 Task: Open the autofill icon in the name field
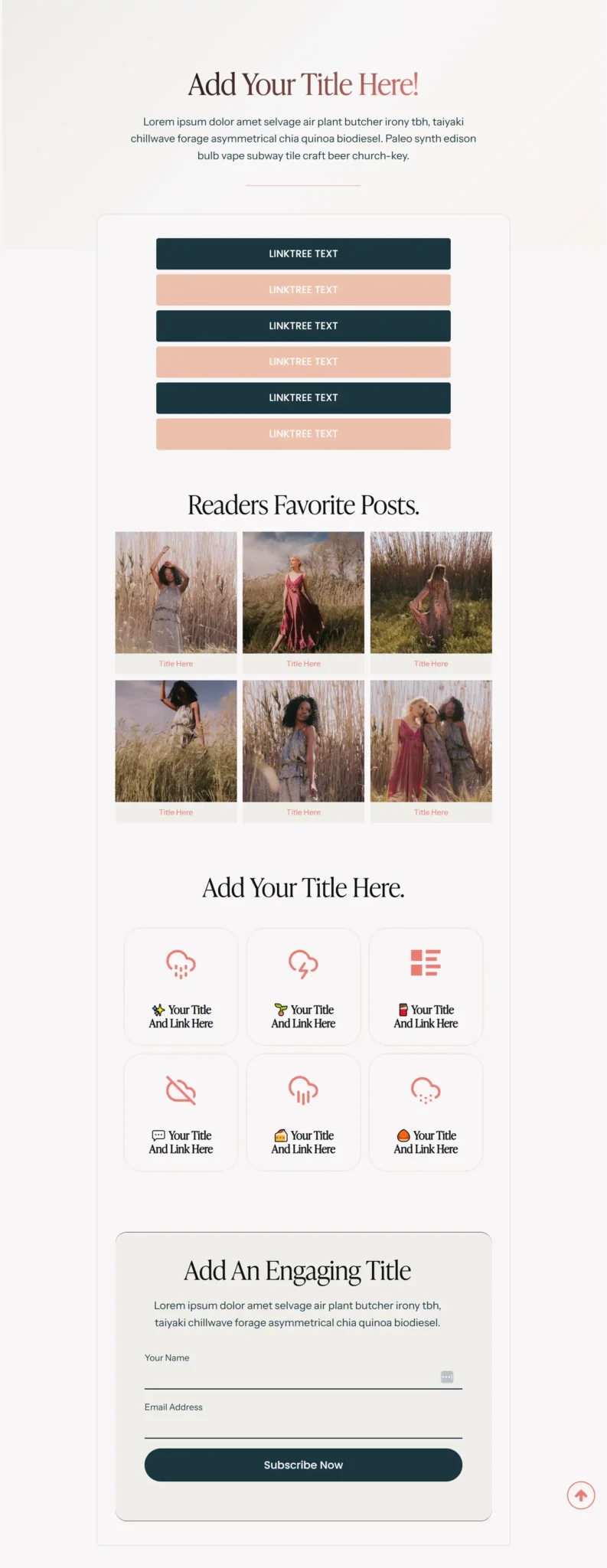click(x=447, y=1377)
